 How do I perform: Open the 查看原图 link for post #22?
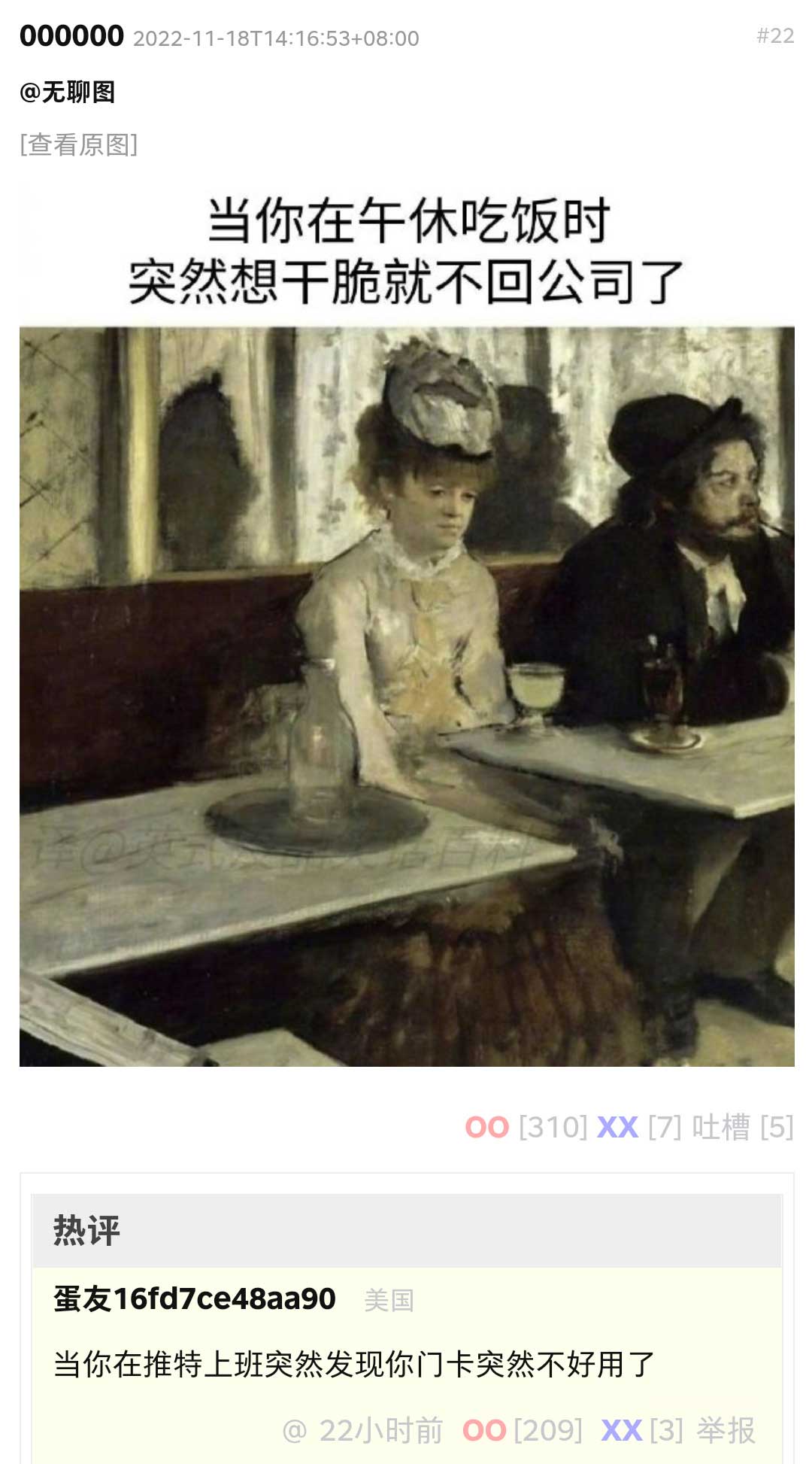tap(79, 144)
